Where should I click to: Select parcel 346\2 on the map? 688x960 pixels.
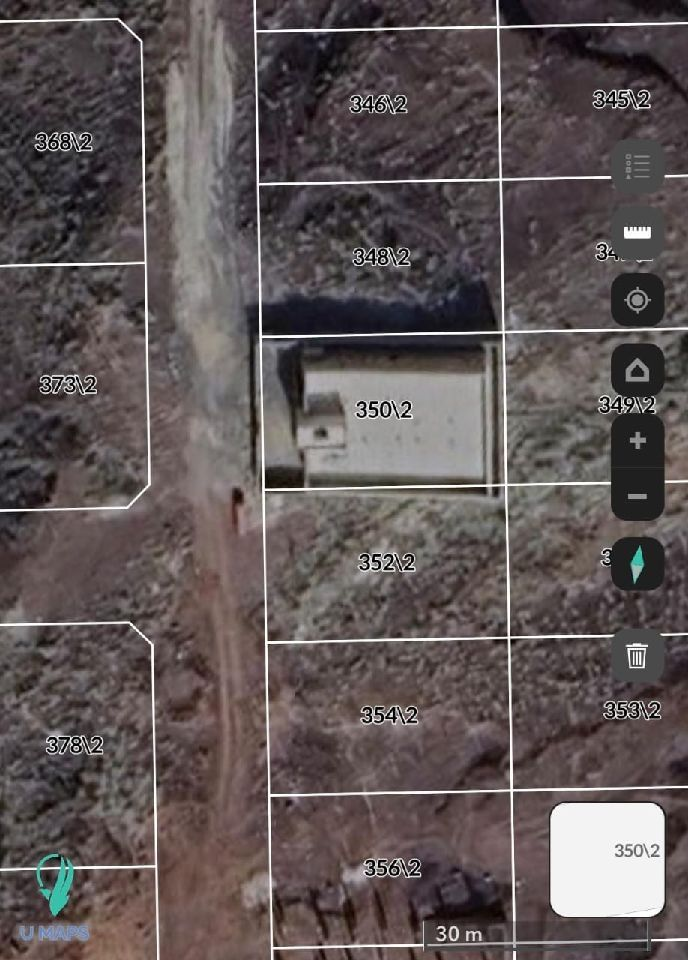point(378,104)
